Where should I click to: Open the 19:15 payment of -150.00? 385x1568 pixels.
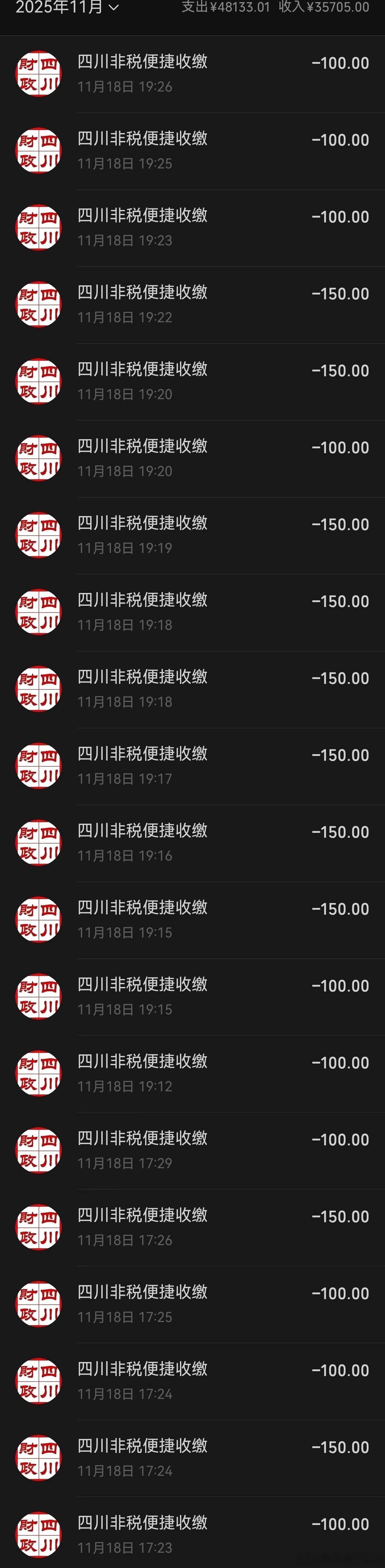(193, 919)
